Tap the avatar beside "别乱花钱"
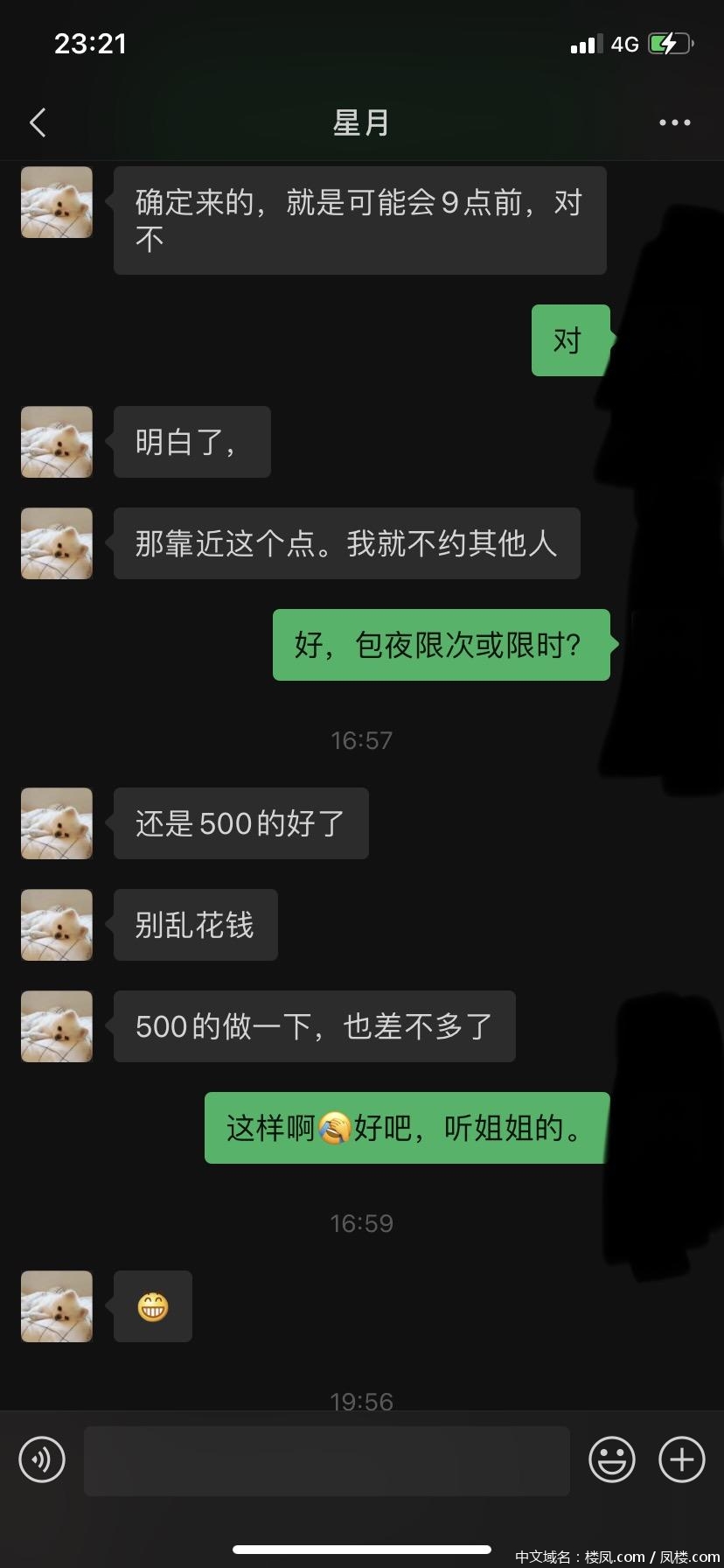Screen dimensions: 724x1568 tap(57, 925)
